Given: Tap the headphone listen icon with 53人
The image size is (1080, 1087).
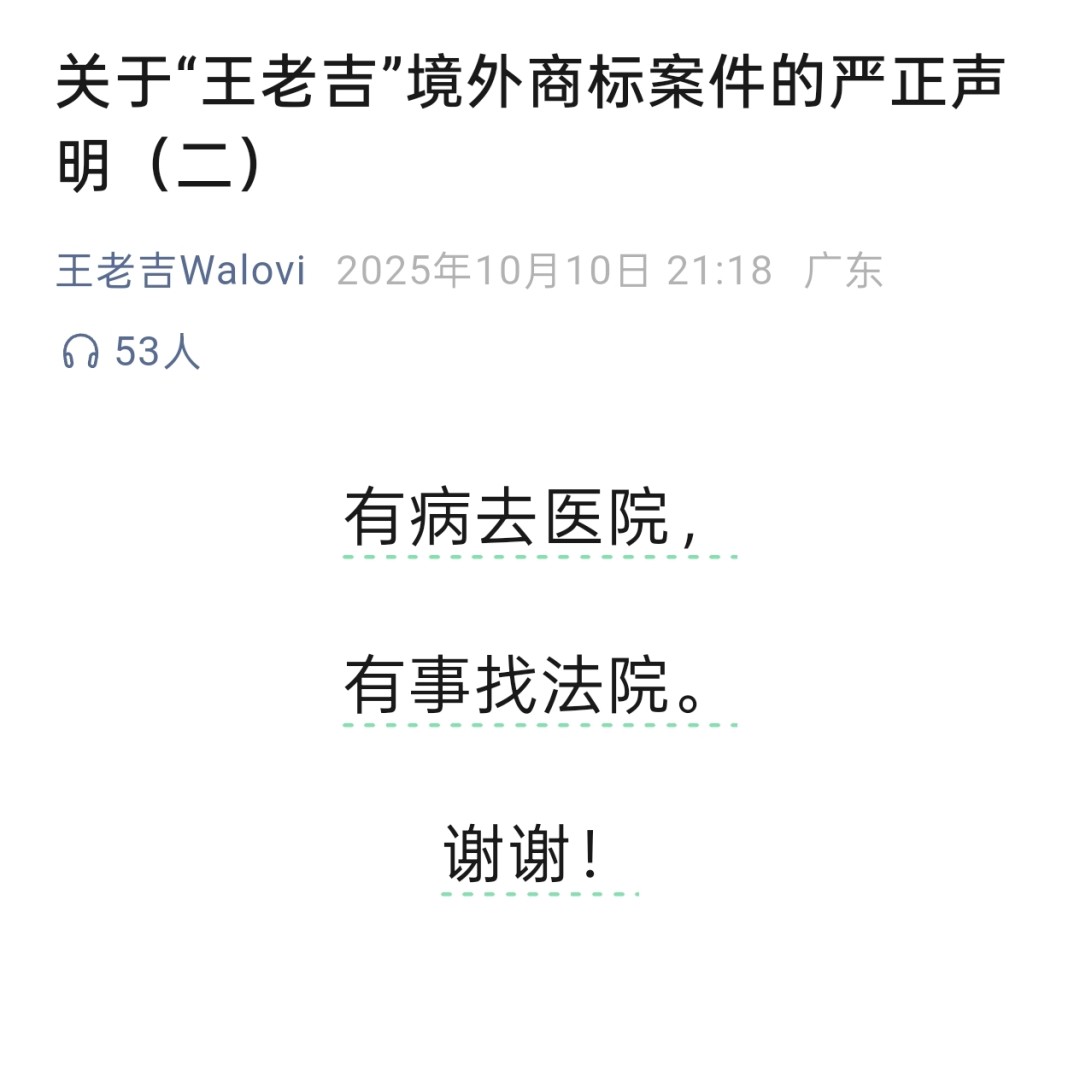Looking at the screenshot, I should tap(82, 352).
